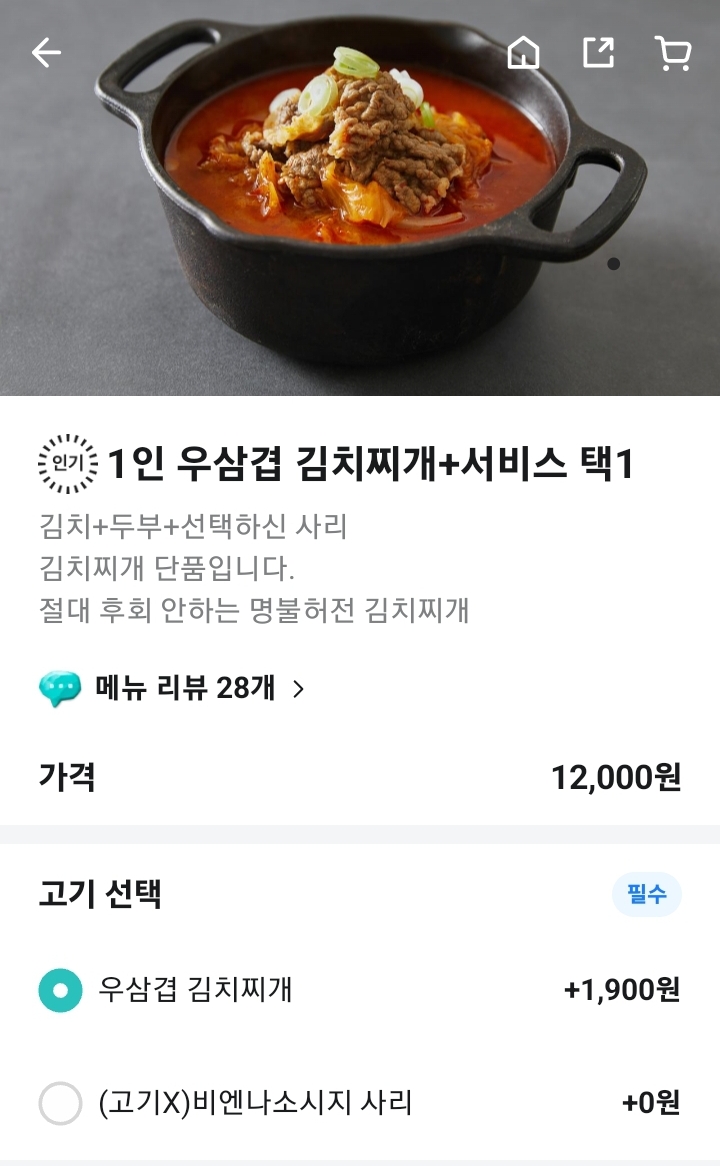Go back using the arrow icon
Image resolution: width=720 pixels, height=1166 pixels.
click(x=47, y=53)
